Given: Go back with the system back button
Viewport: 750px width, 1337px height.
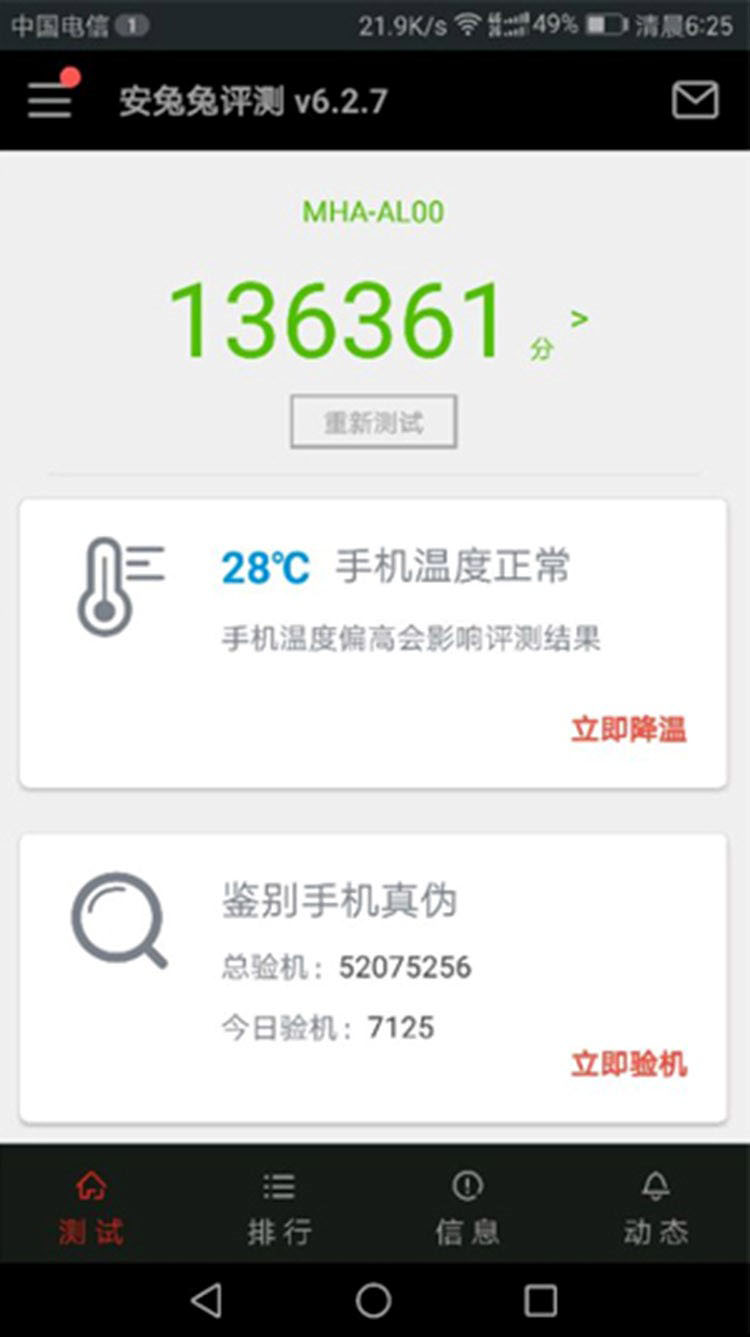Looking at the screenshot, I should coord(206,1300).
